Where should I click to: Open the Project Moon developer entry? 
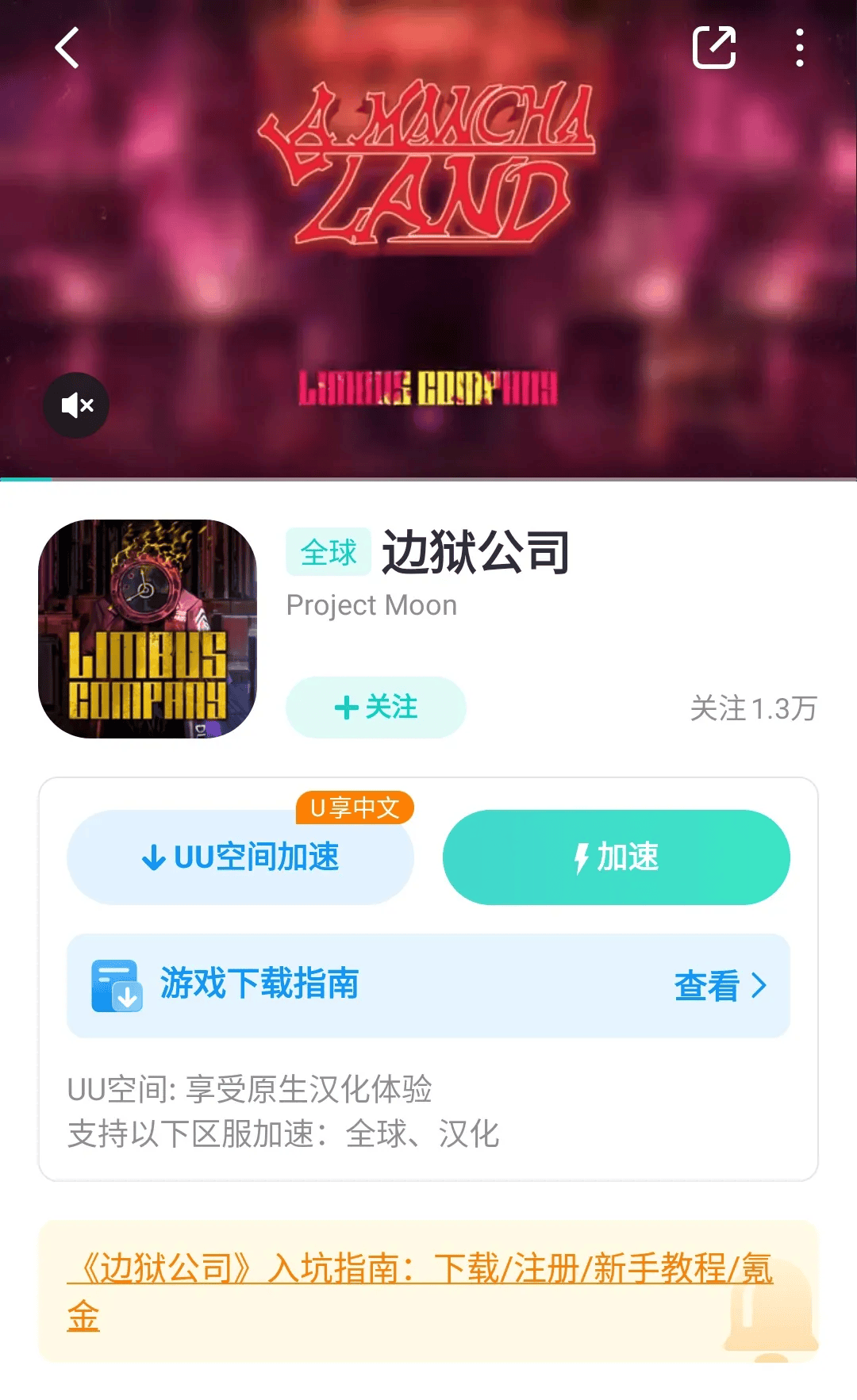click(371, 604)
